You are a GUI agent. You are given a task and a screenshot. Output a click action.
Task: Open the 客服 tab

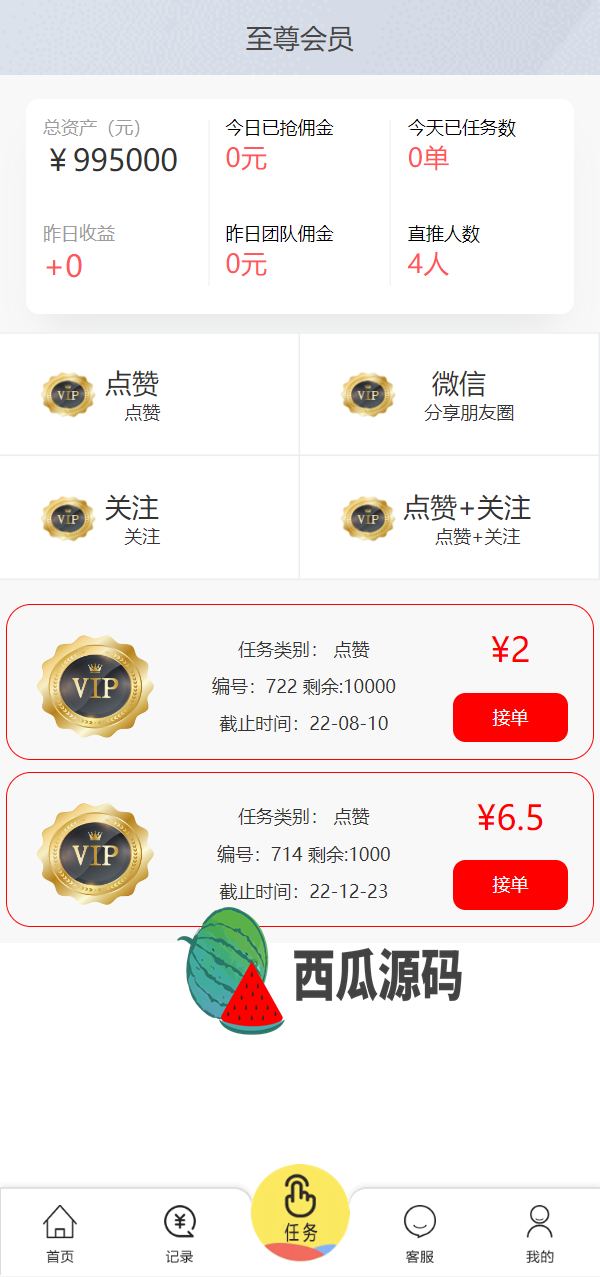420,1234
